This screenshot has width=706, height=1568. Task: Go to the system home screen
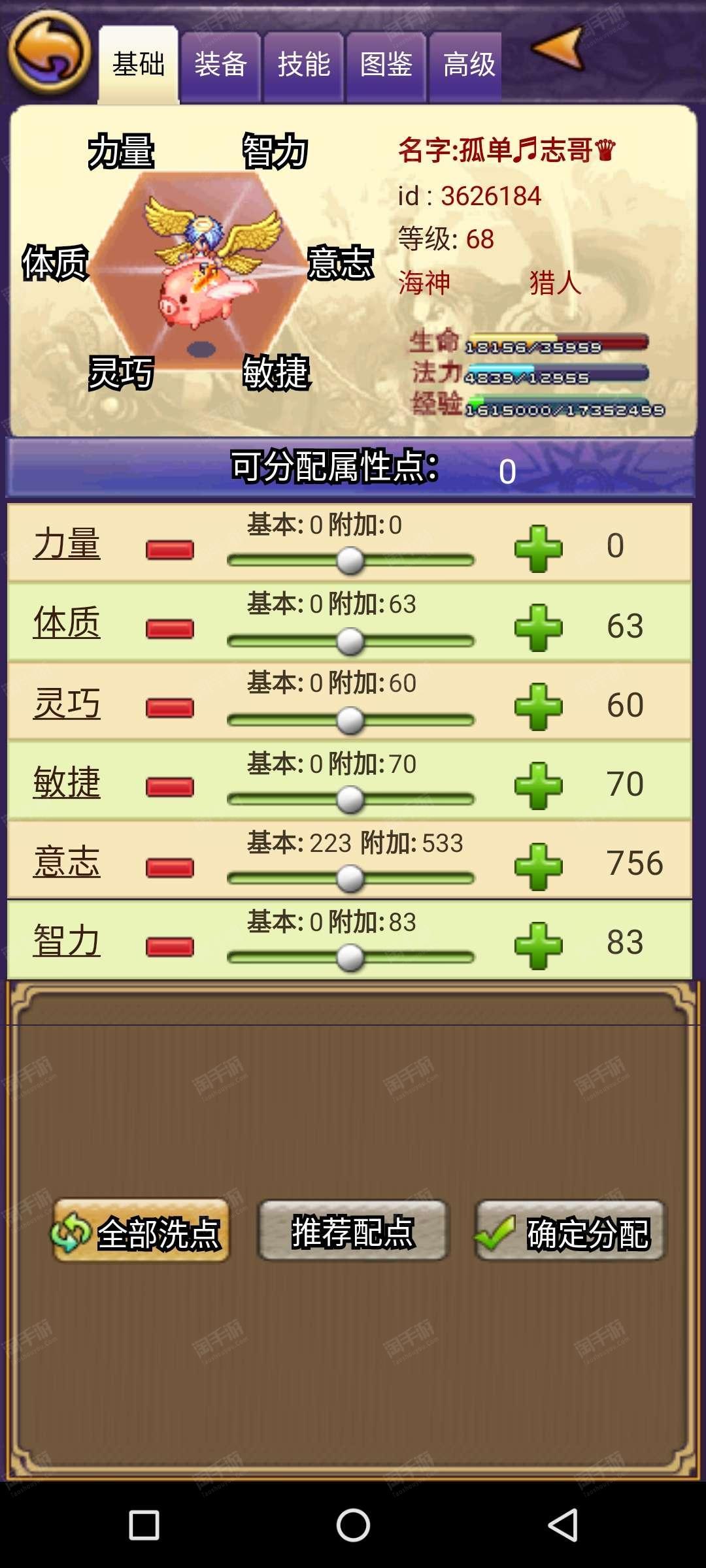[353, 1526]
